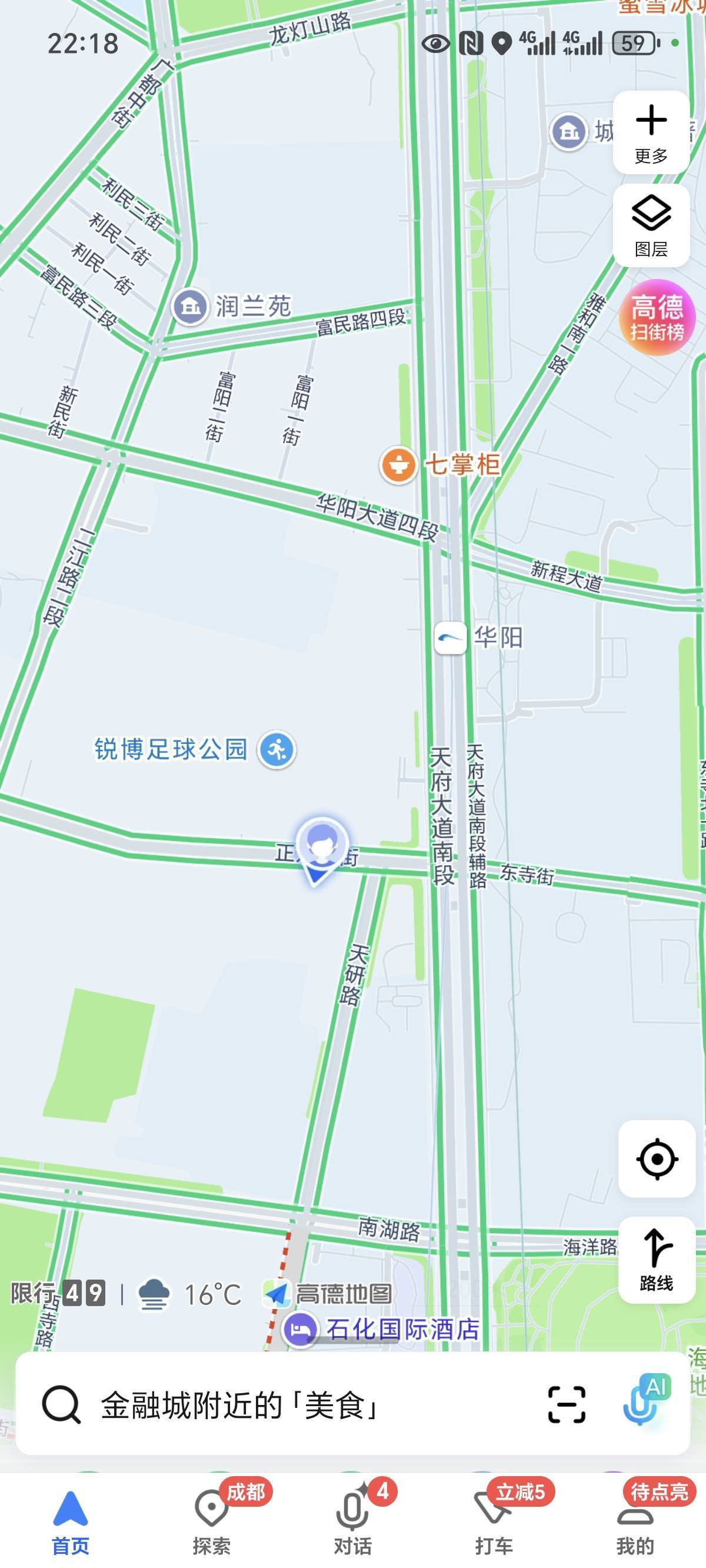Open the scan code icon

[x=566, y=1405]
